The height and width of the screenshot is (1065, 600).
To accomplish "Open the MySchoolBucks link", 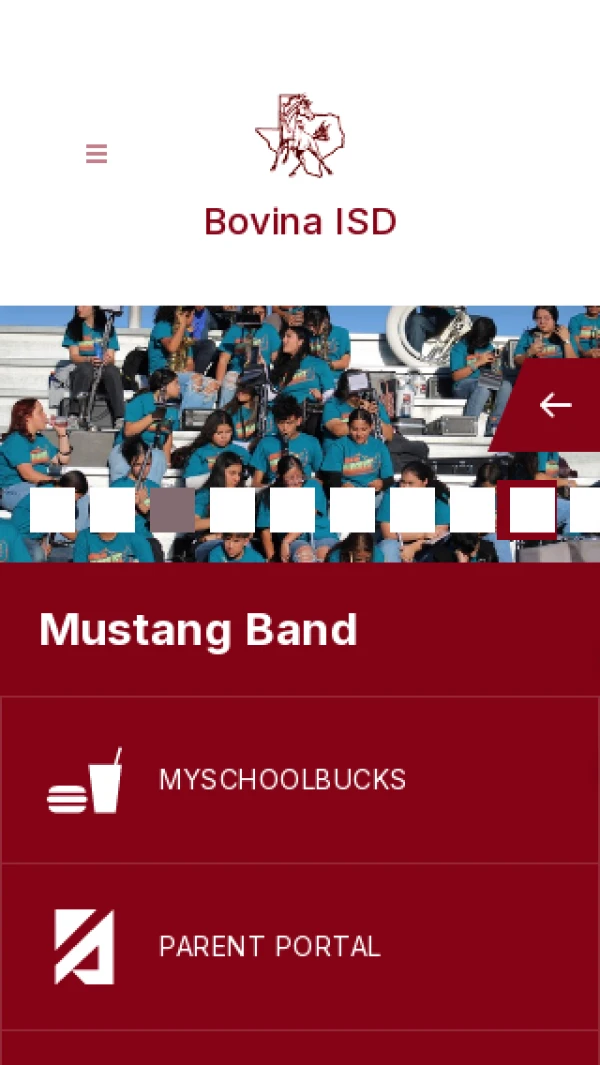I will coord(282,780).
